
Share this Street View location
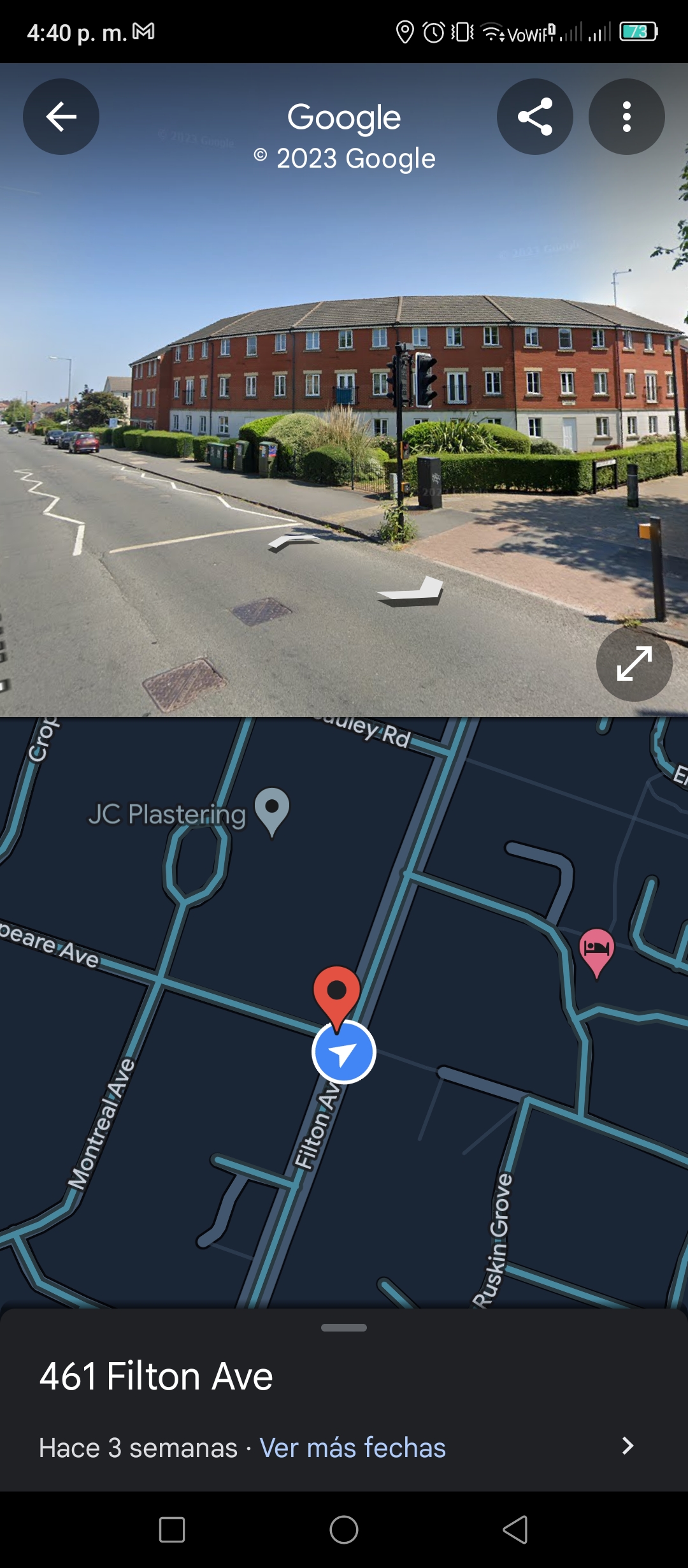coord(535,117)
